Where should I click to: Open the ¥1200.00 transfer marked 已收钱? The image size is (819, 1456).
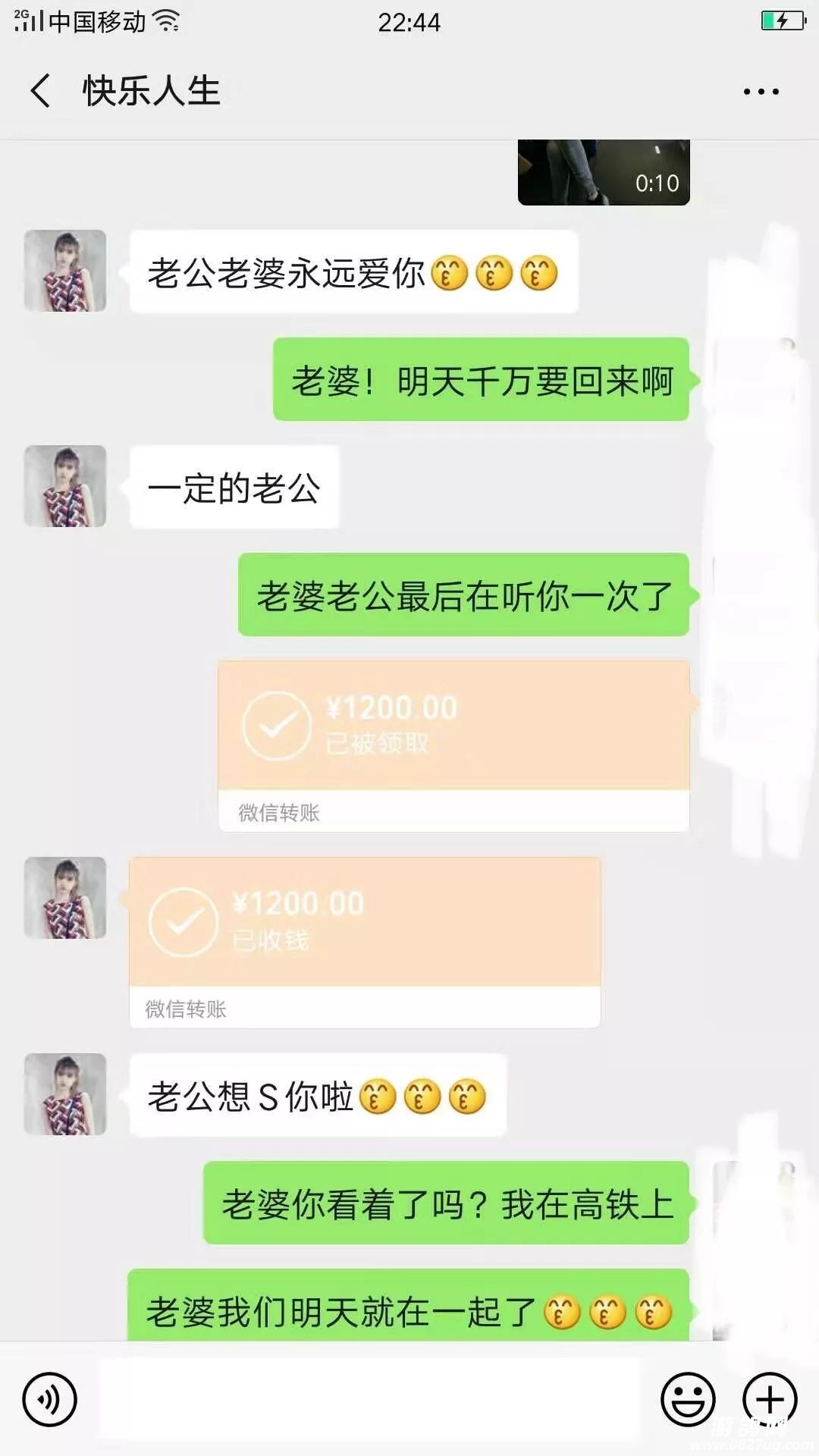[365, 942]
